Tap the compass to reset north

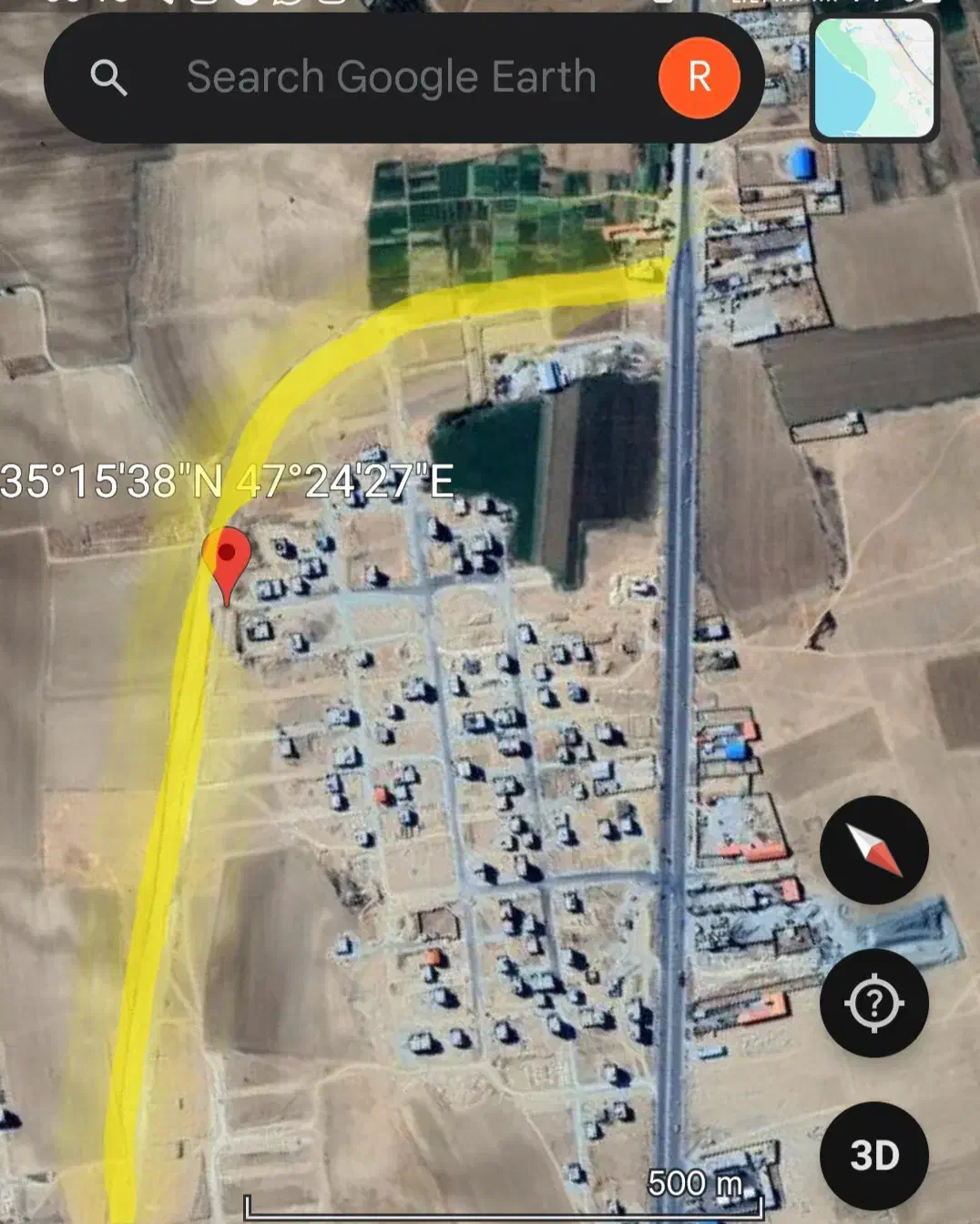[873, 849]
